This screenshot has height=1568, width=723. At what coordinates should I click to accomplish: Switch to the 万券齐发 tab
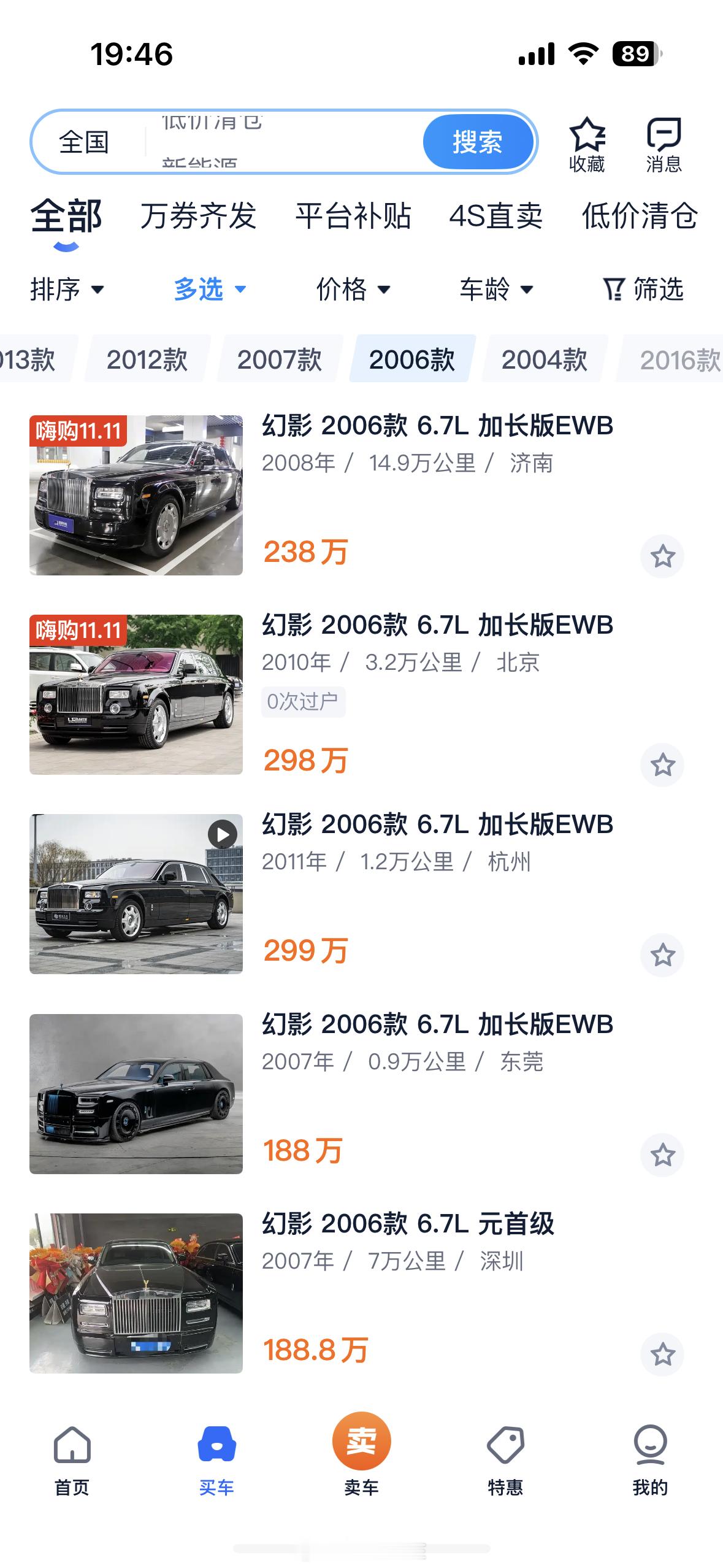tap(198, 216)
